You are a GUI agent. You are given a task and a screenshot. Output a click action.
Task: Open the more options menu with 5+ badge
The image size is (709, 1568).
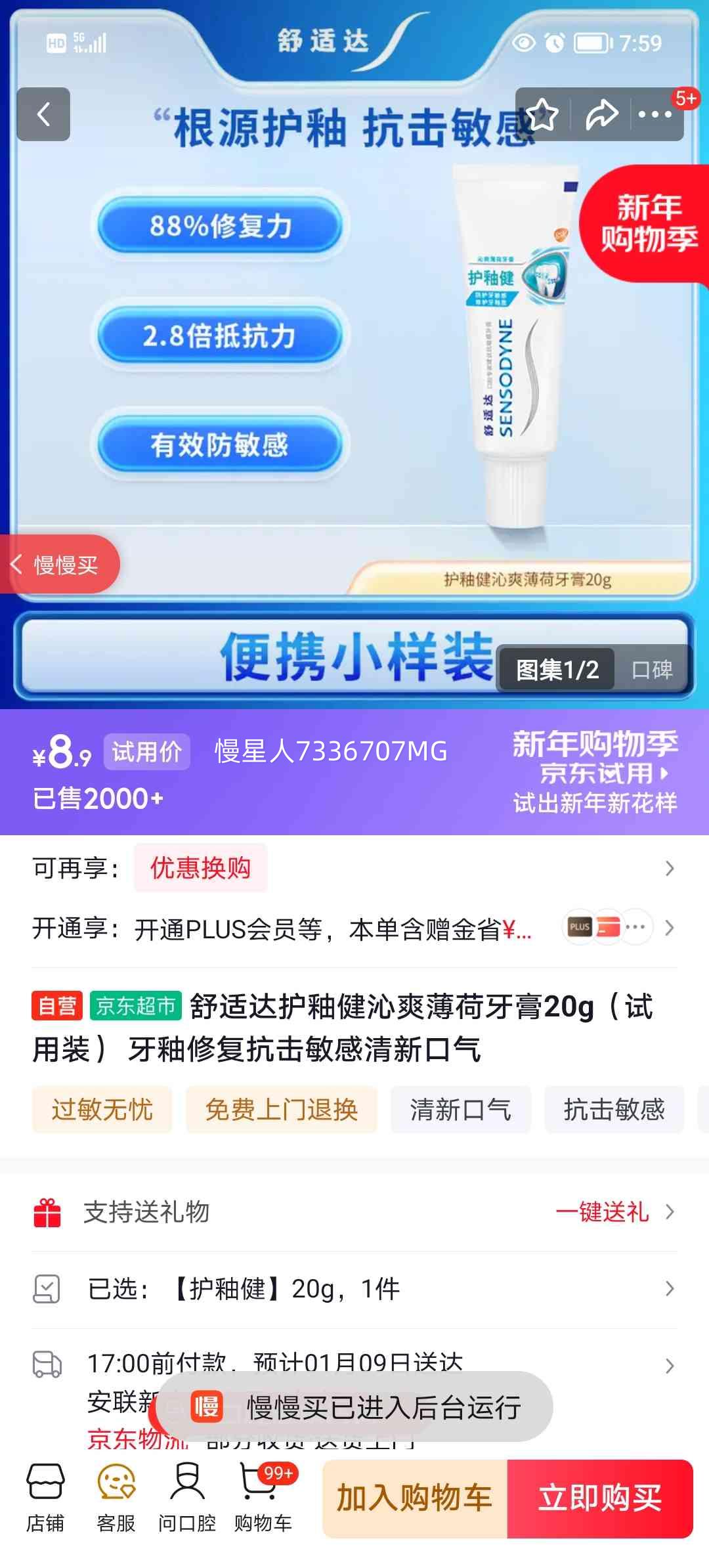tap(655, 115)
